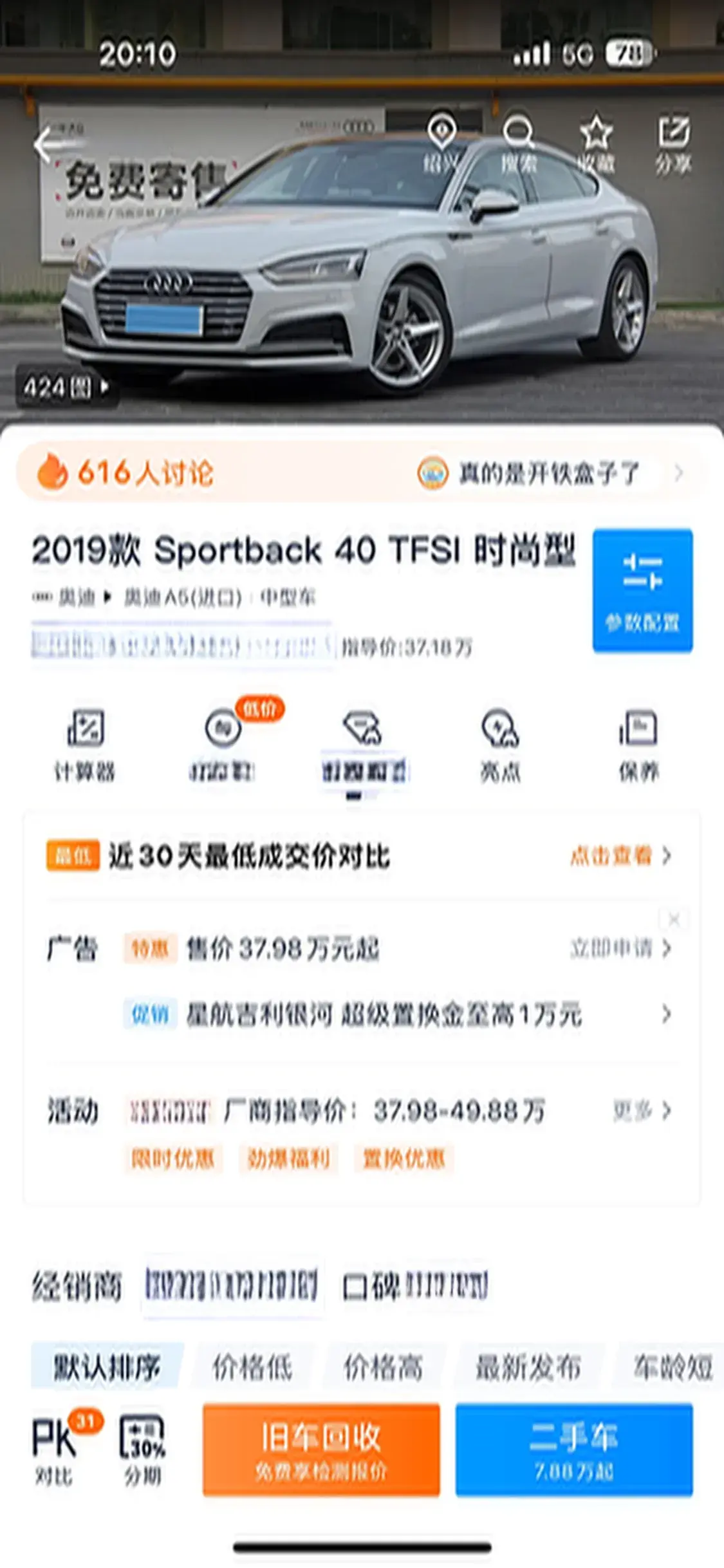Sort by 最新发布
Image resolution: width=724 pixels, height=1568 pixels.
pos(528,1367)
